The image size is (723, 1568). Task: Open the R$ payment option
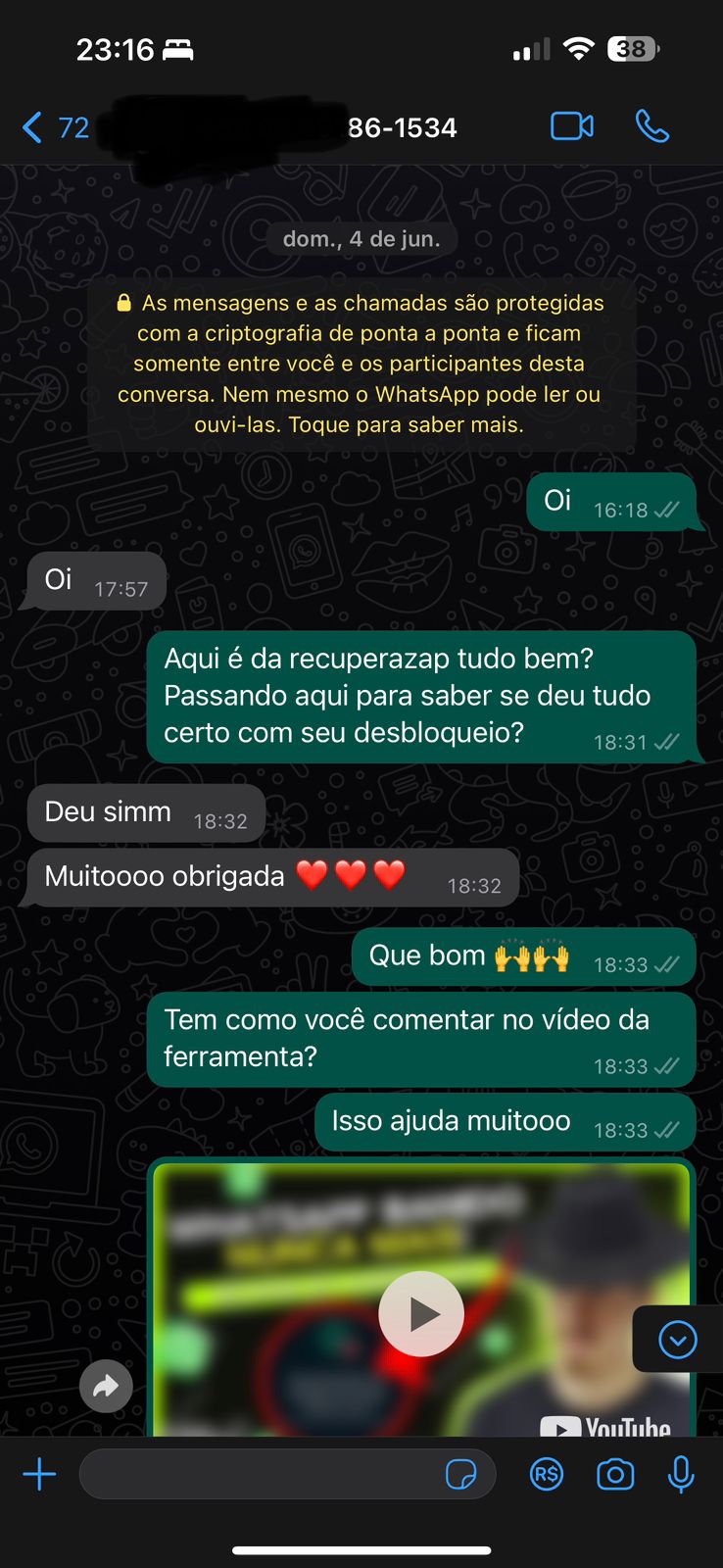coord(547,1474)
